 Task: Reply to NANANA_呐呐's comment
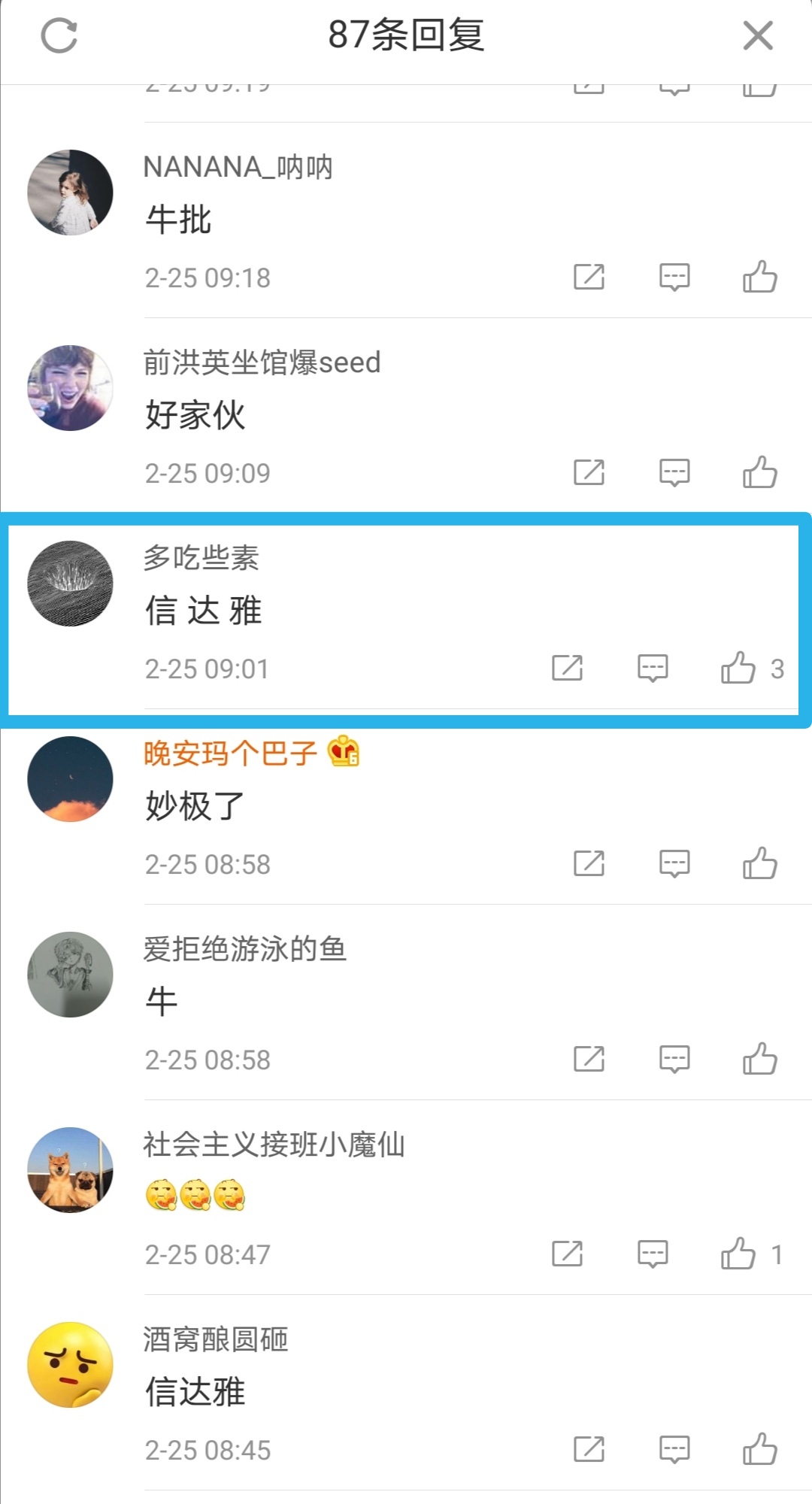674,277
